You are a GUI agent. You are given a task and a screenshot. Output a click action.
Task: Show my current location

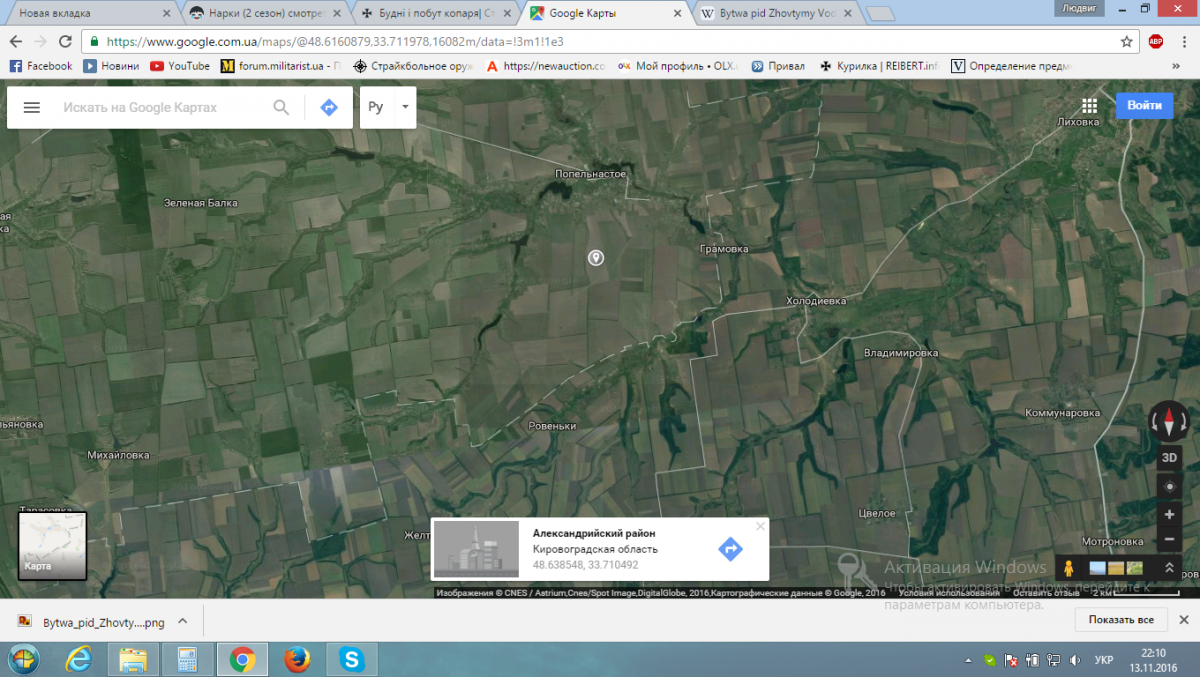click(x=1169, y=487)
